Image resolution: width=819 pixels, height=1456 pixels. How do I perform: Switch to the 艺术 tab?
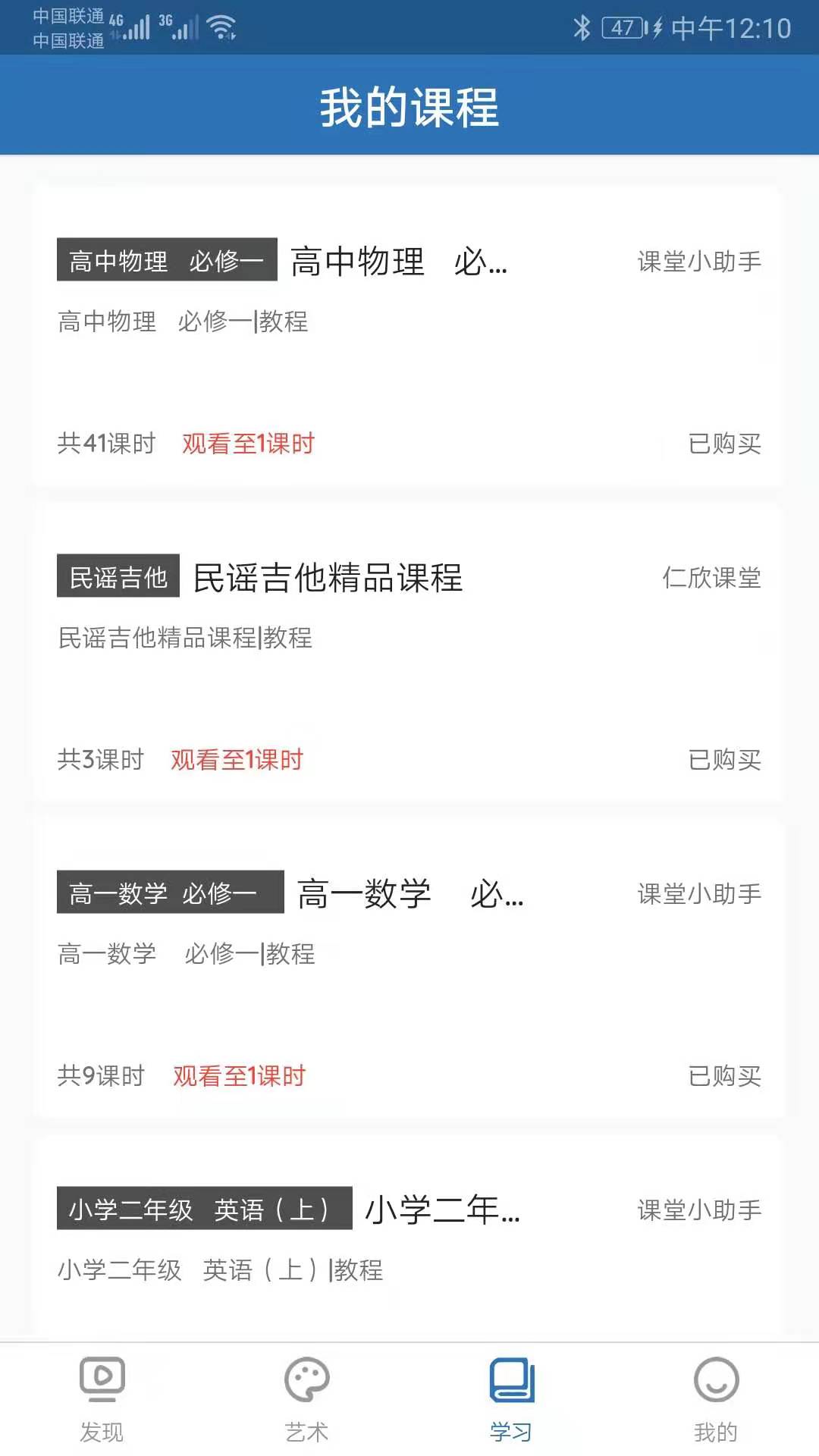click(x=306, y=1399)
